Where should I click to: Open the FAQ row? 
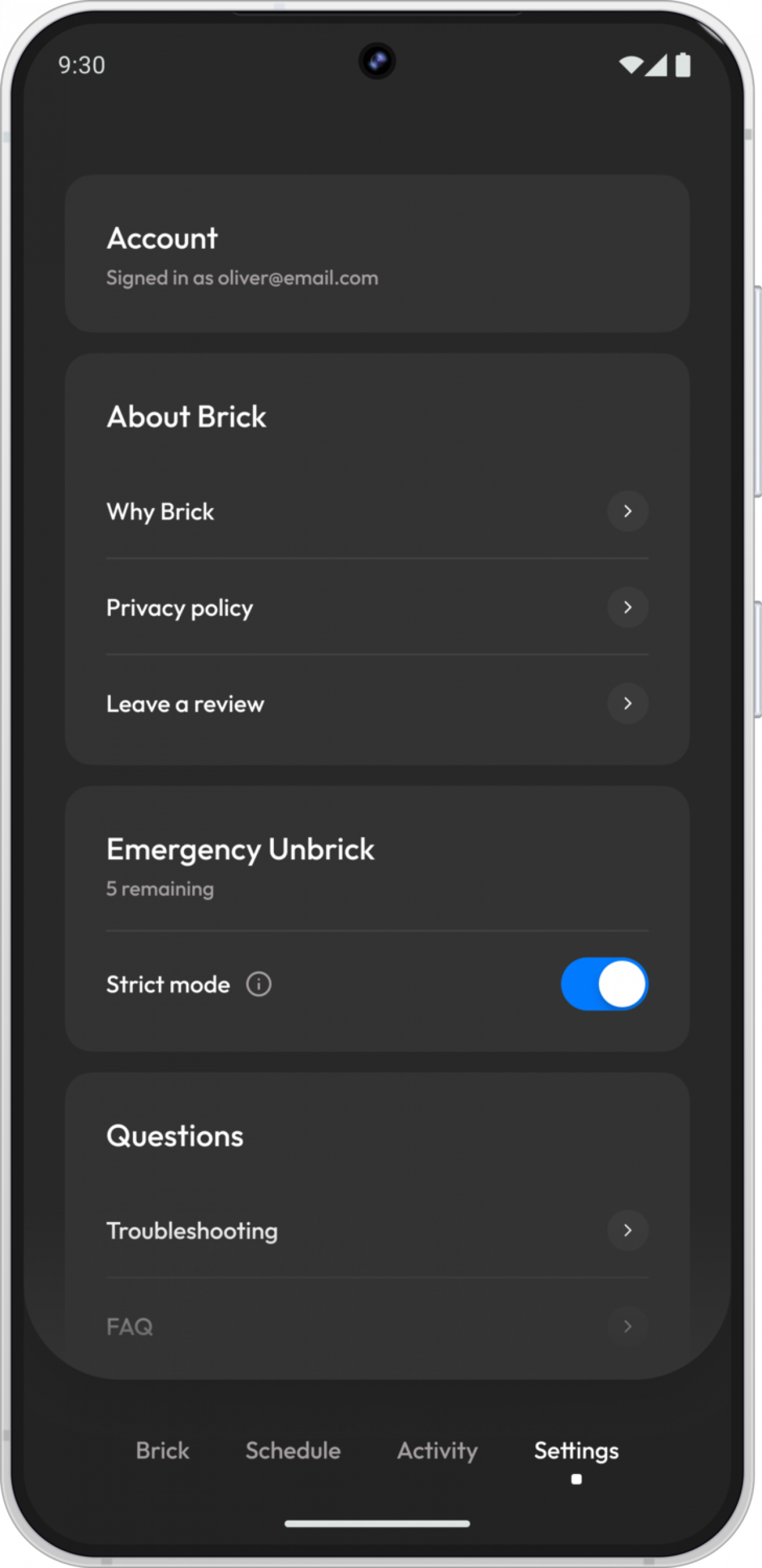tap(377, 1327)
